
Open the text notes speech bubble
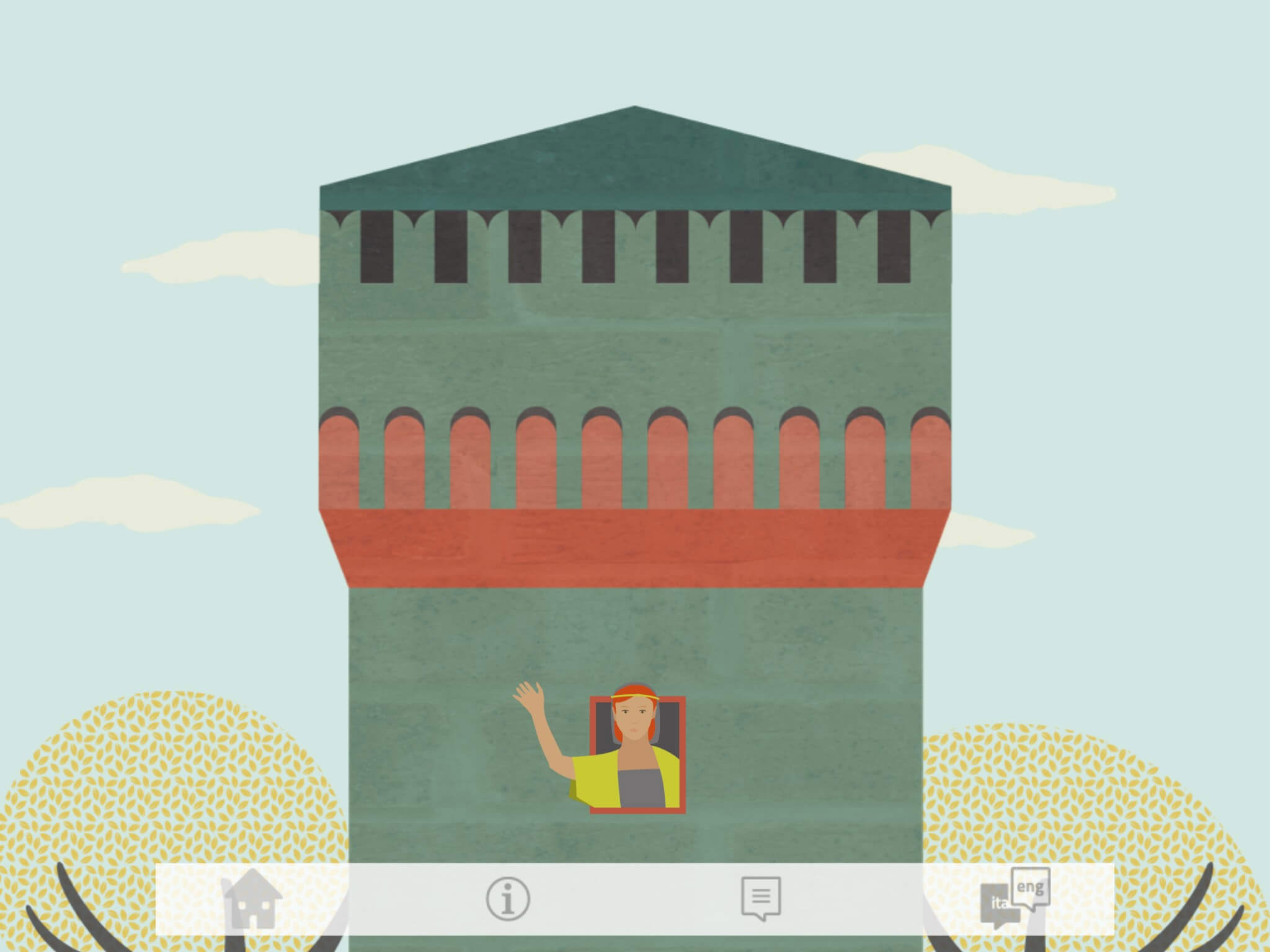tap(761, 897)
